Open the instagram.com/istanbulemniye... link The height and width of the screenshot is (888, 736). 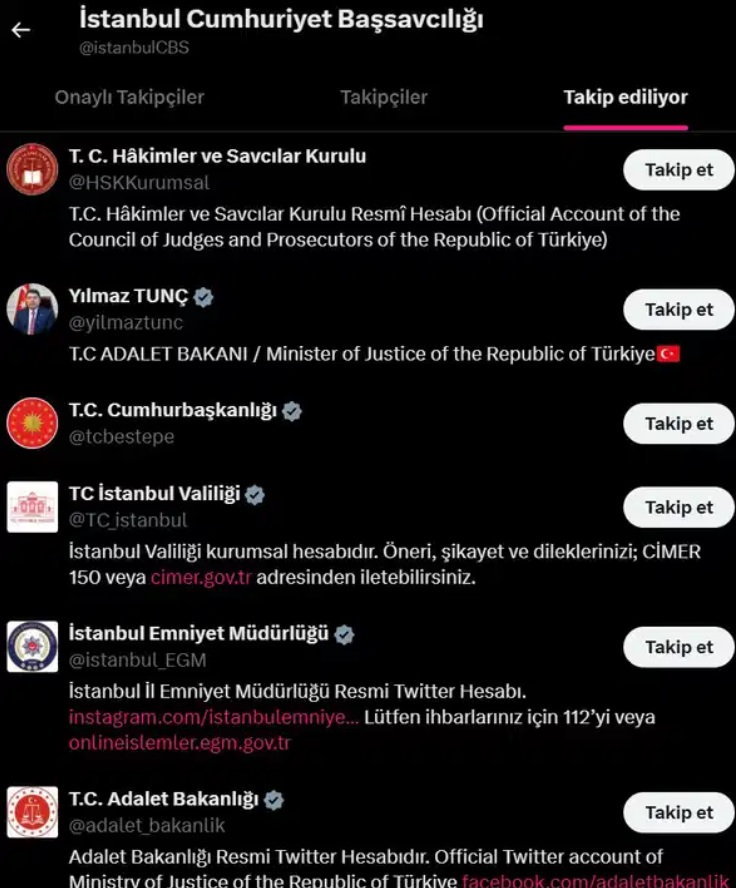point(213,717)
